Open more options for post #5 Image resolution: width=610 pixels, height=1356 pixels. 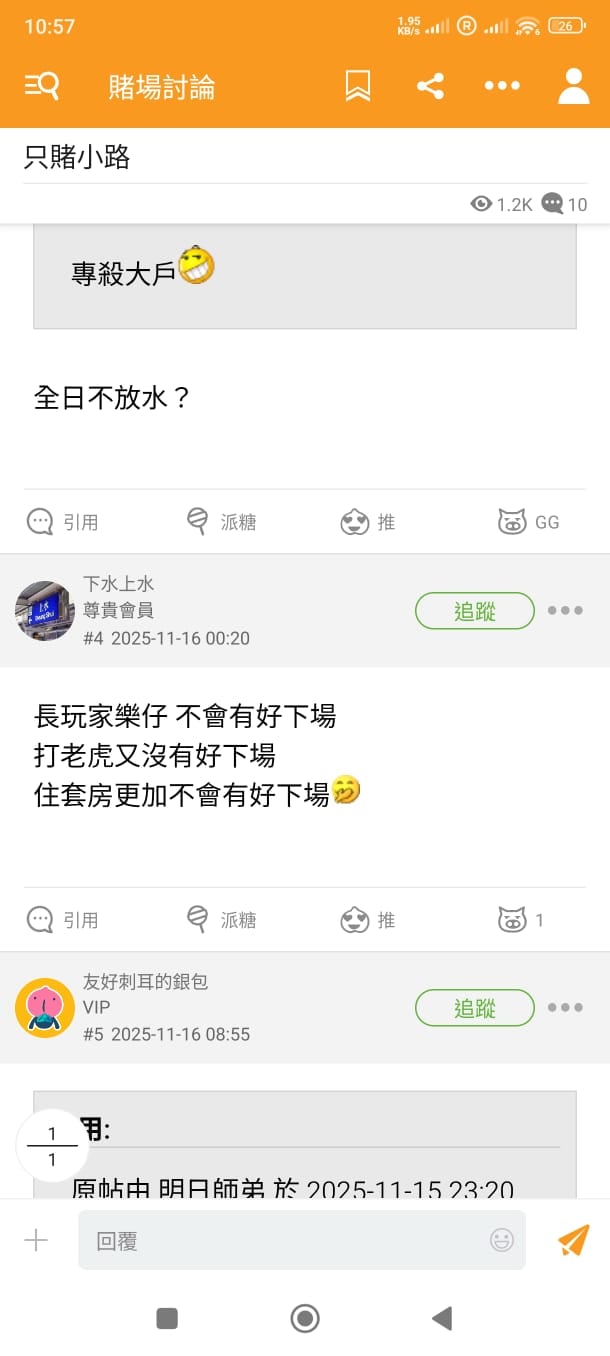click(x=564, y=1008)
